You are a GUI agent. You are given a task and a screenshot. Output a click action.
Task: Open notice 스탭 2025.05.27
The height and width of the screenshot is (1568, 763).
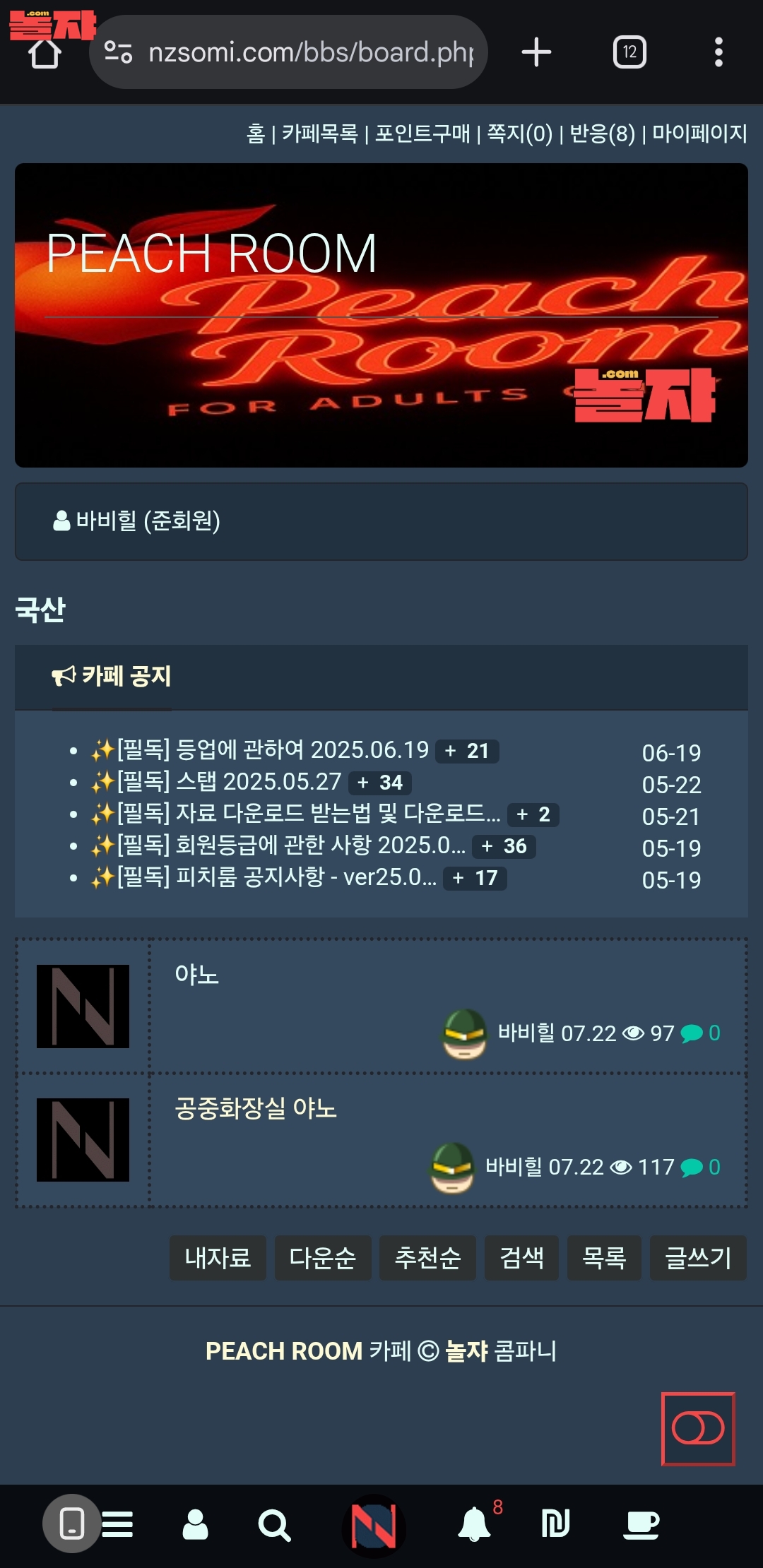230,781
